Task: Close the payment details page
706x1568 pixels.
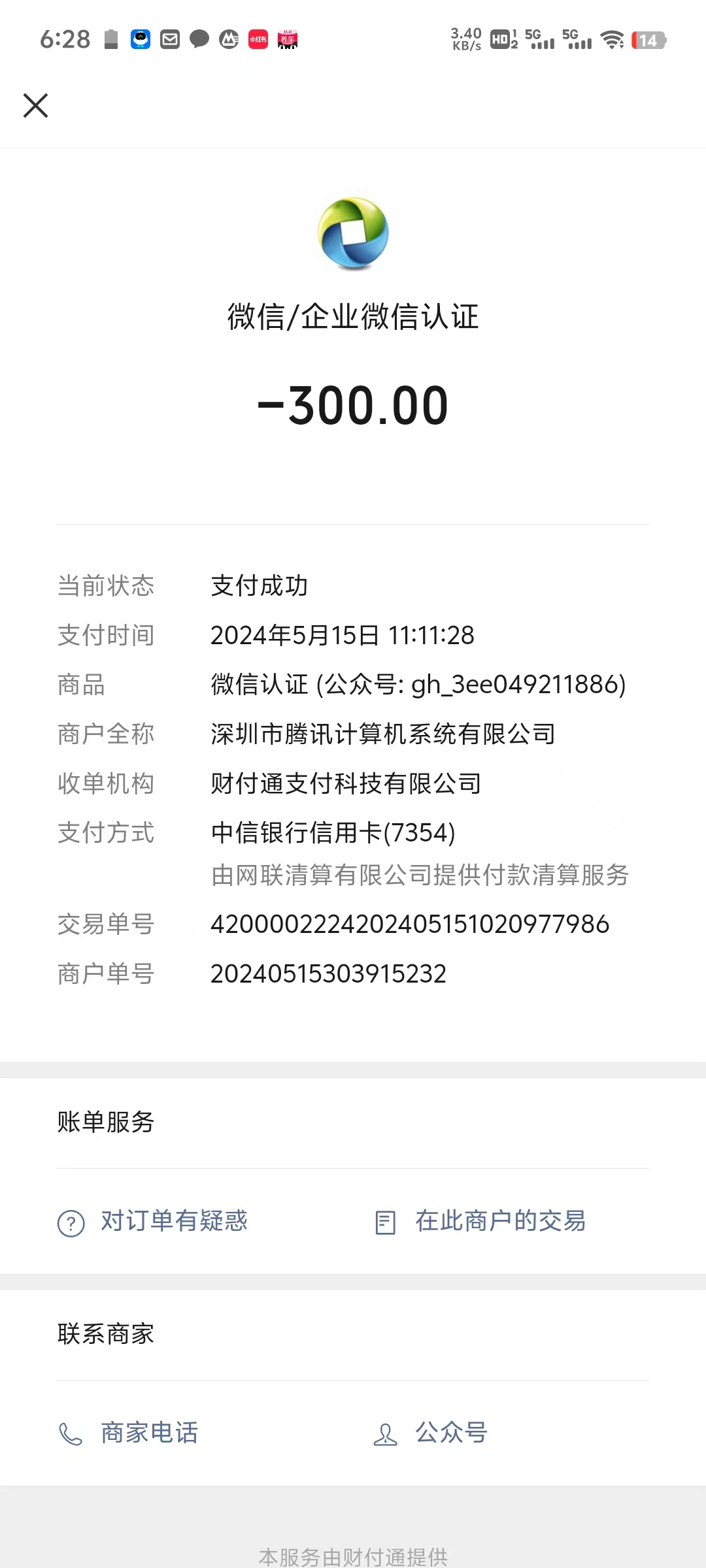Action: pyautogui.click(x=35, y=105)
